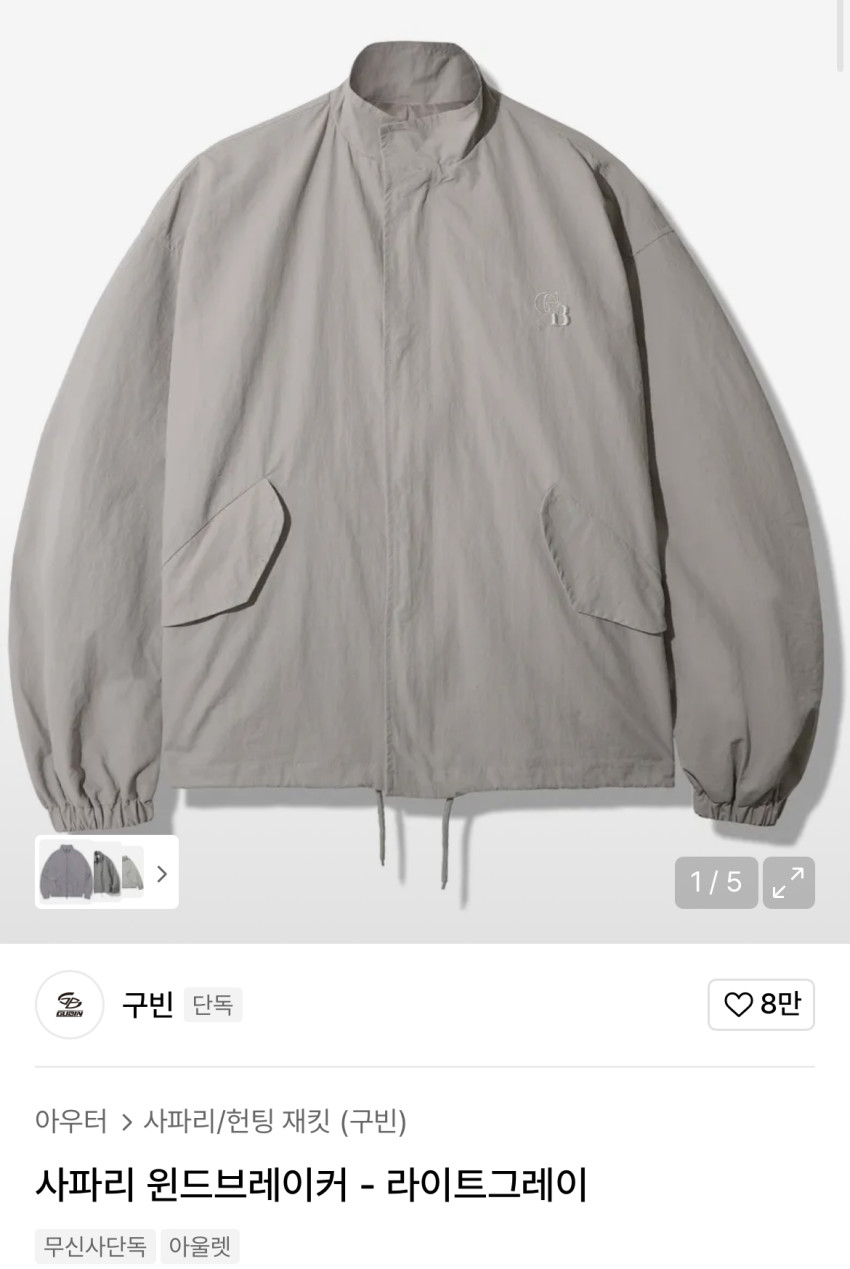Tap the 아울렛 tag

tap(200, 1246)
